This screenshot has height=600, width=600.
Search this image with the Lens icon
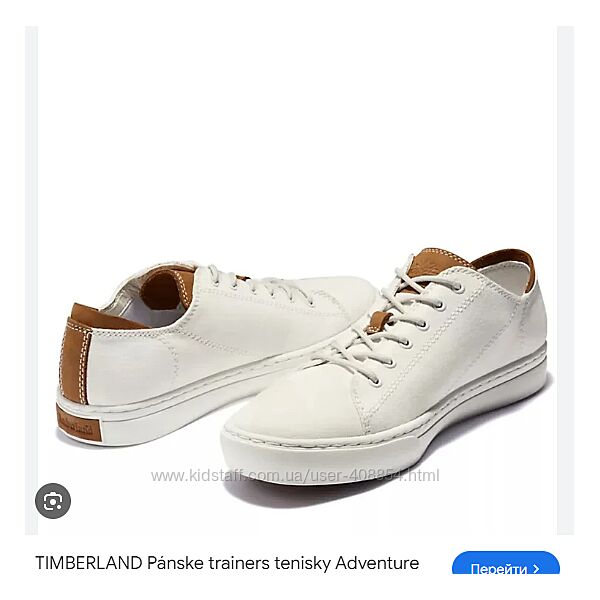point(53,500)
